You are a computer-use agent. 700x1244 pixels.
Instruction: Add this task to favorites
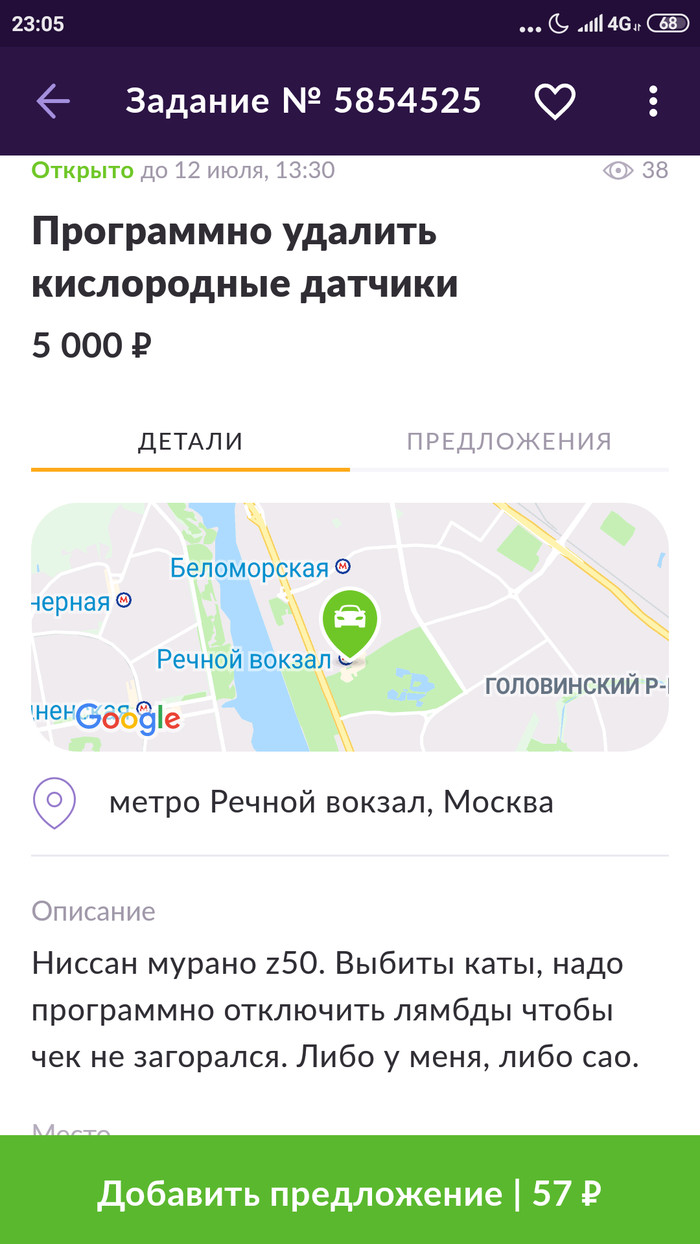coord(554,101)
